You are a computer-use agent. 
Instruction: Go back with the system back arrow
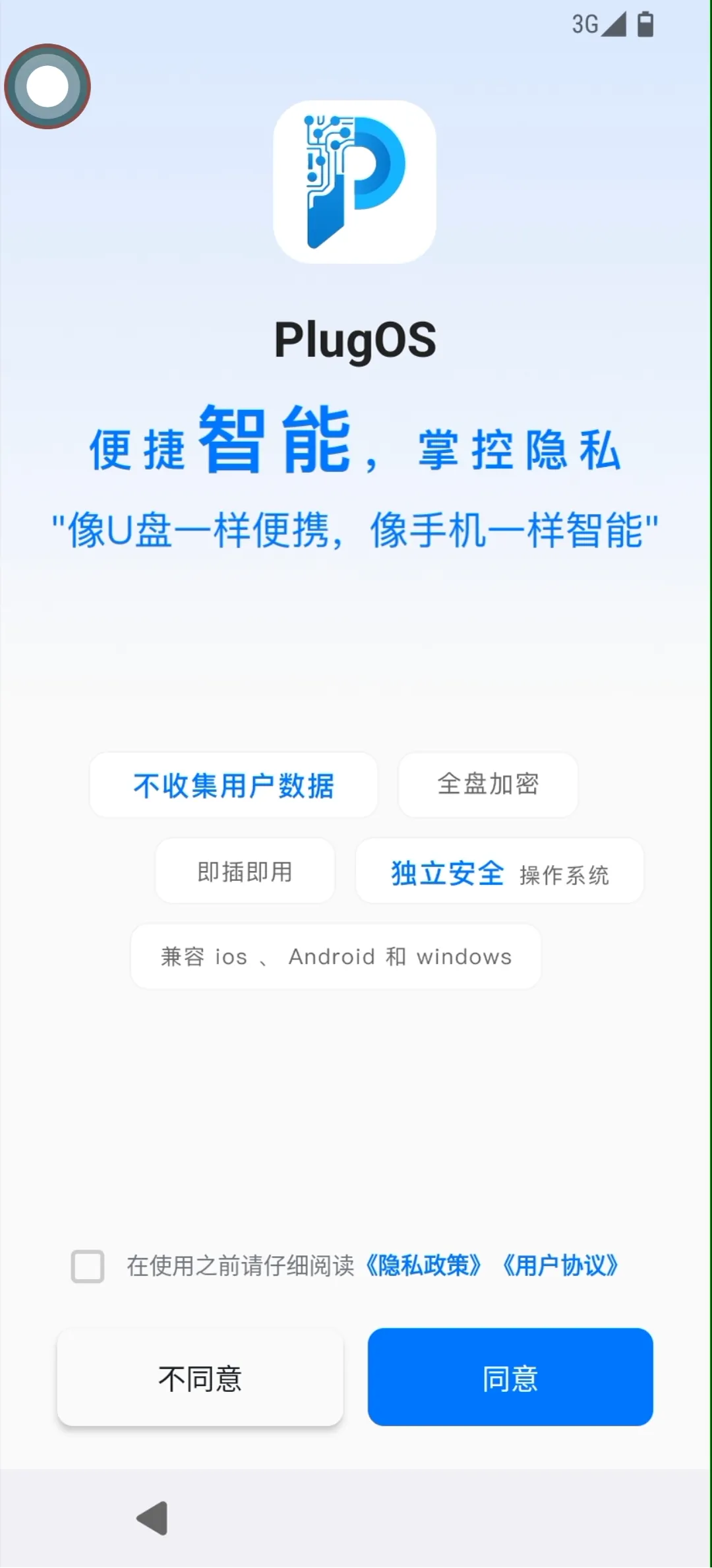point(153,1519)
